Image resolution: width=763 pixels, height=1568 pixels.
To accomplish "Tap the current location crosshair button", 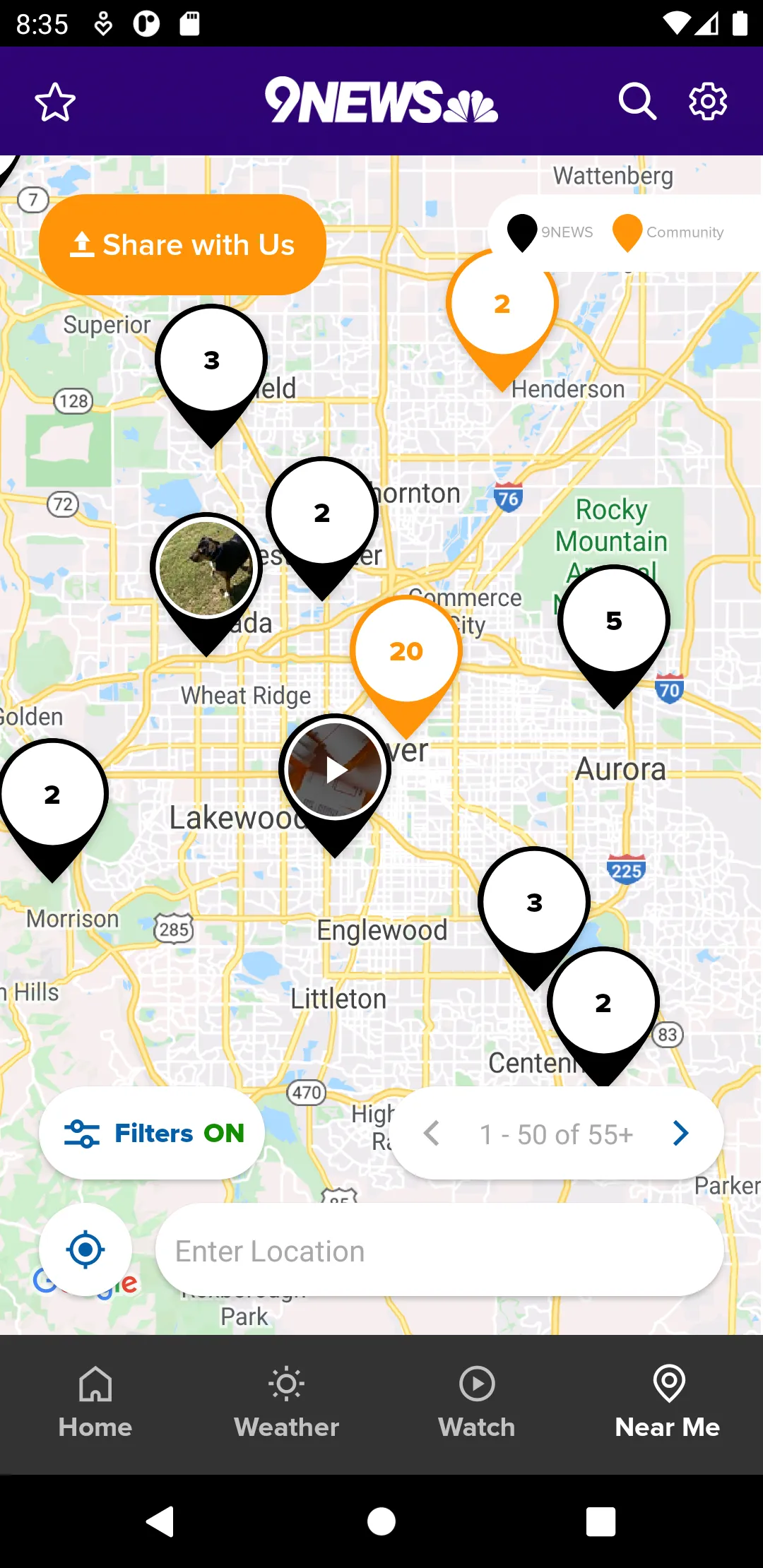I will [x=85, y=1249].
